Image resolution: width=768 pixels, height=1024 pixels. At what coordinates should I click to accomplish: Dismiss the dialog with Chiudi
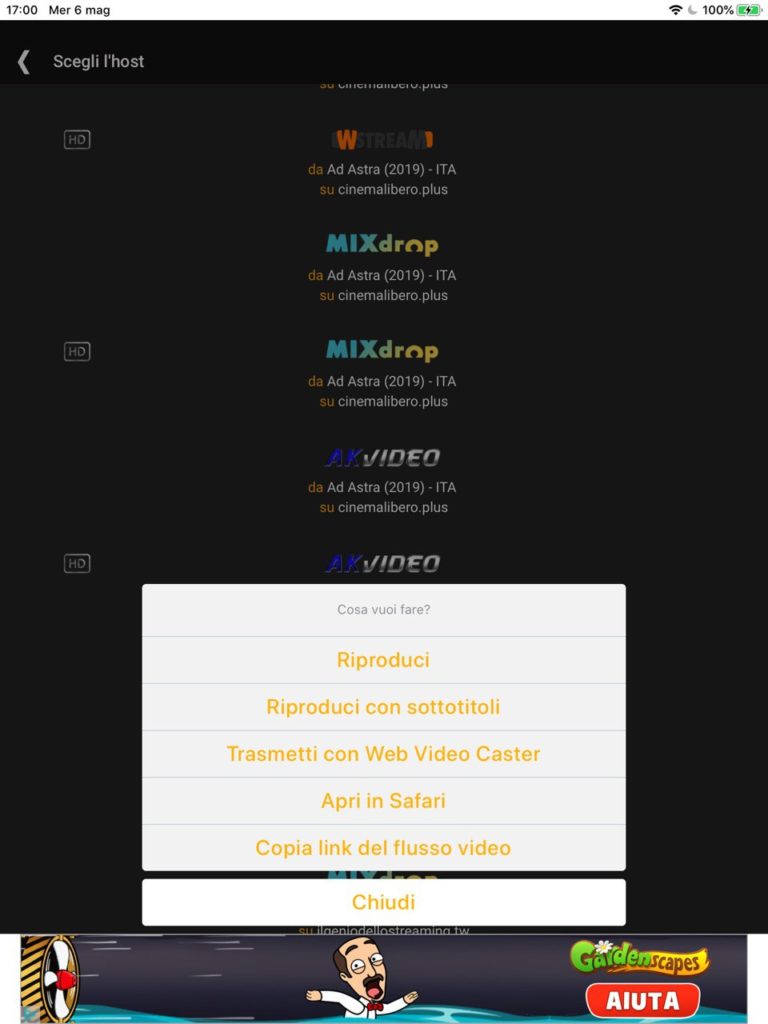click(x=383, y=902)
